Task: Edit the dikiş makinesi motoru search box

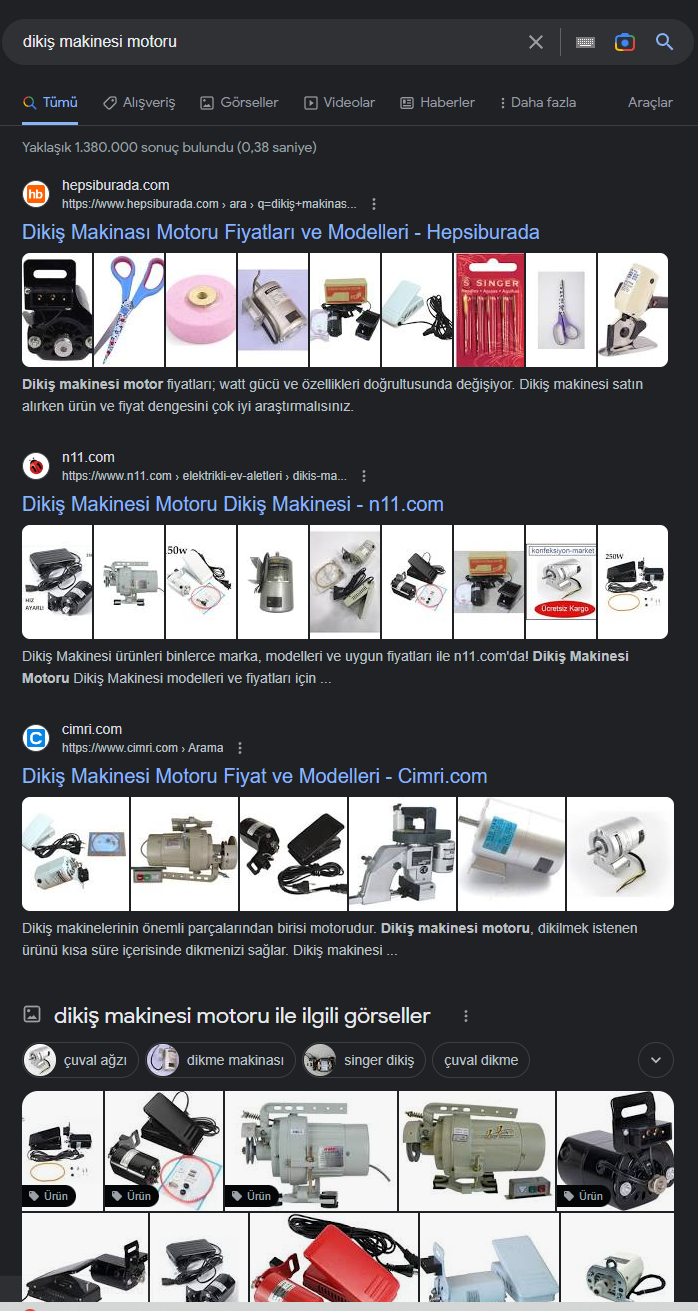Action: [268, 42]
